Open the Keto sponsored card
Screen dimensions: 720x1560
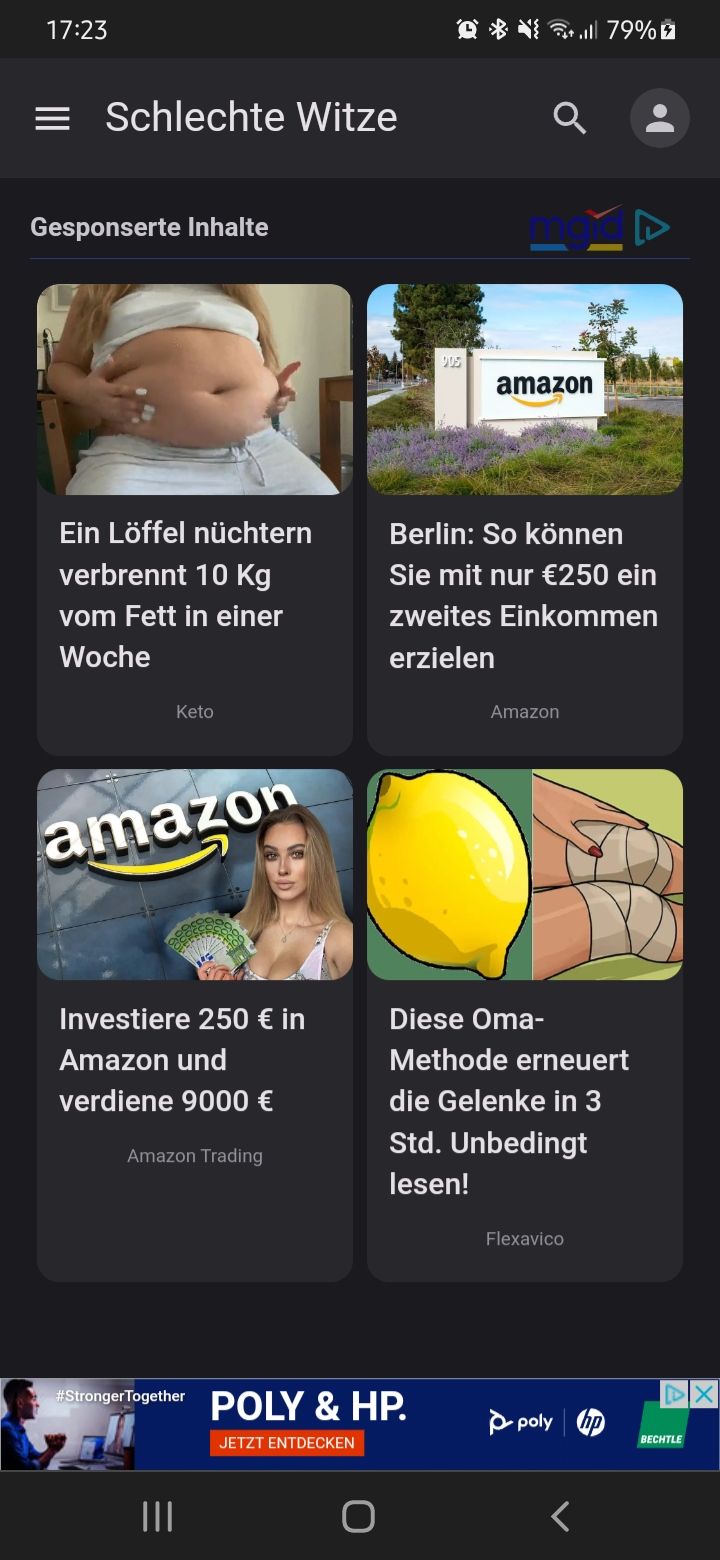(x=195, y=519)
